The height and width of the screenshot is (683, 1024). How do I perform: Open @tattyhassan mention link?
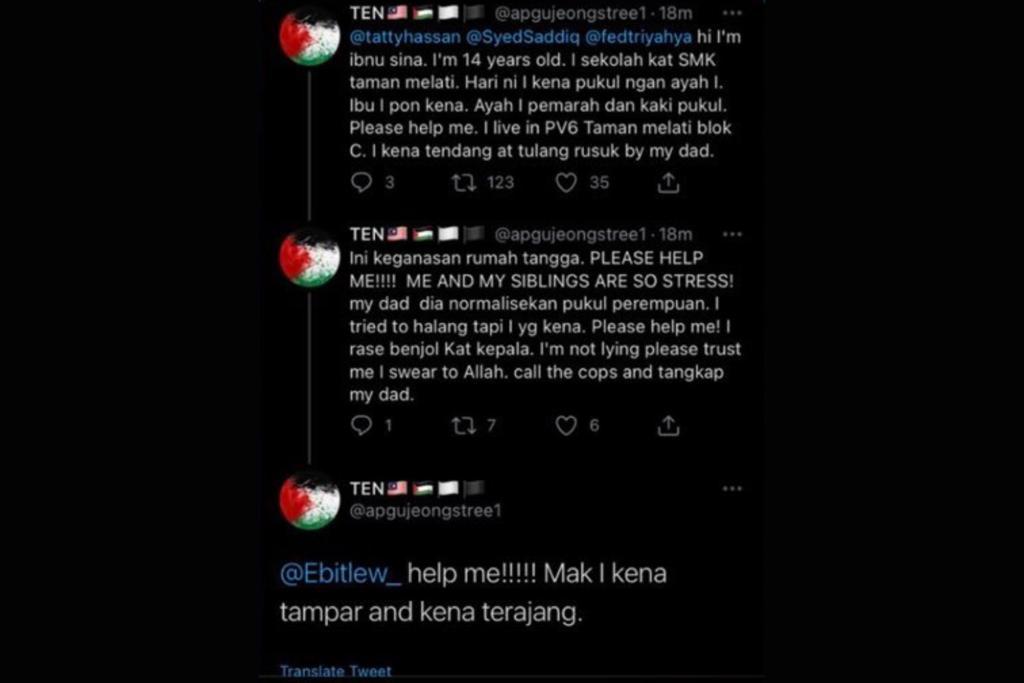pyautogui.click(x=397, y=37)
